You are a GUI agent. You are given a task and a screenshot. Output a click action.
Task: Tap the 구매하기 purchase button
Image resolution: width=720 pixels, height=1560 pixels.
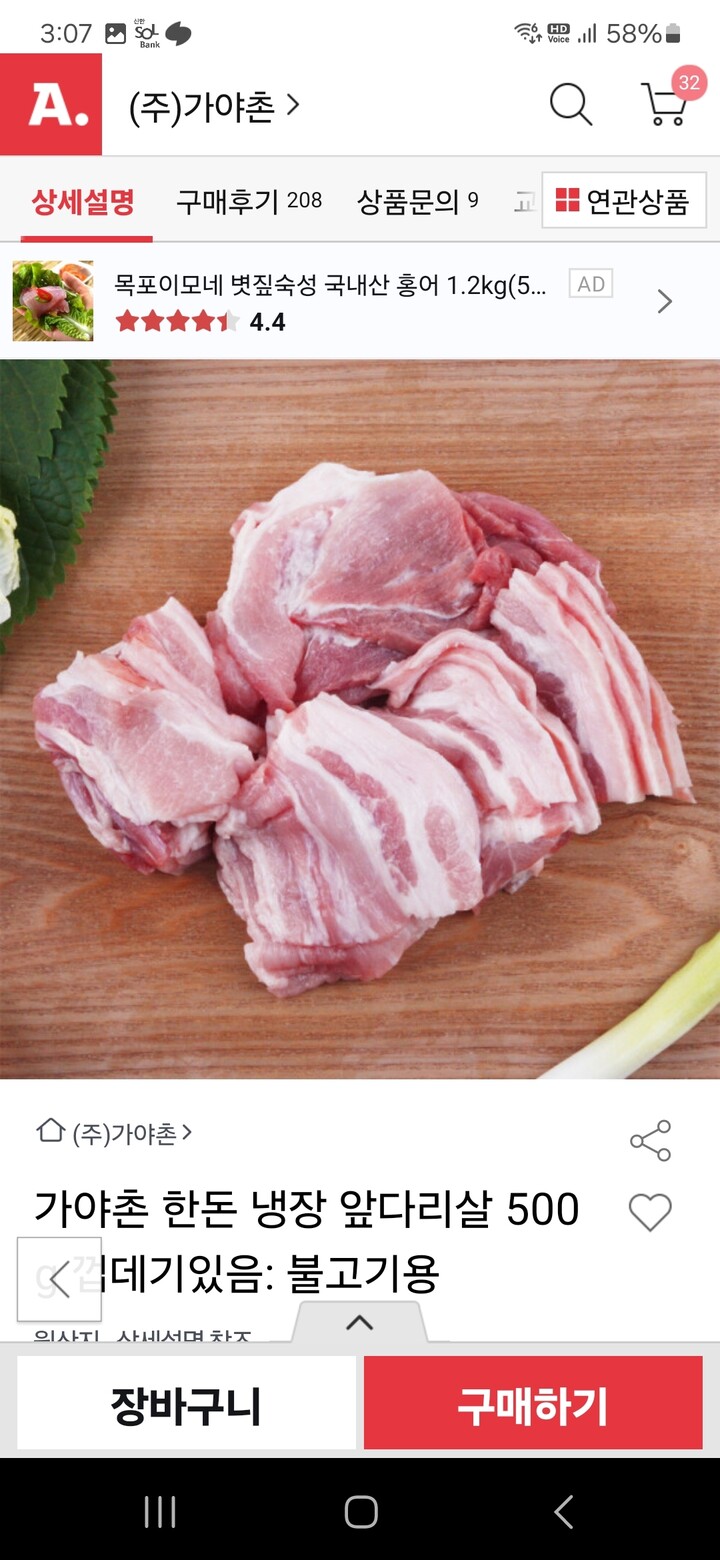pyautogui.click(x=533, y=1403)
